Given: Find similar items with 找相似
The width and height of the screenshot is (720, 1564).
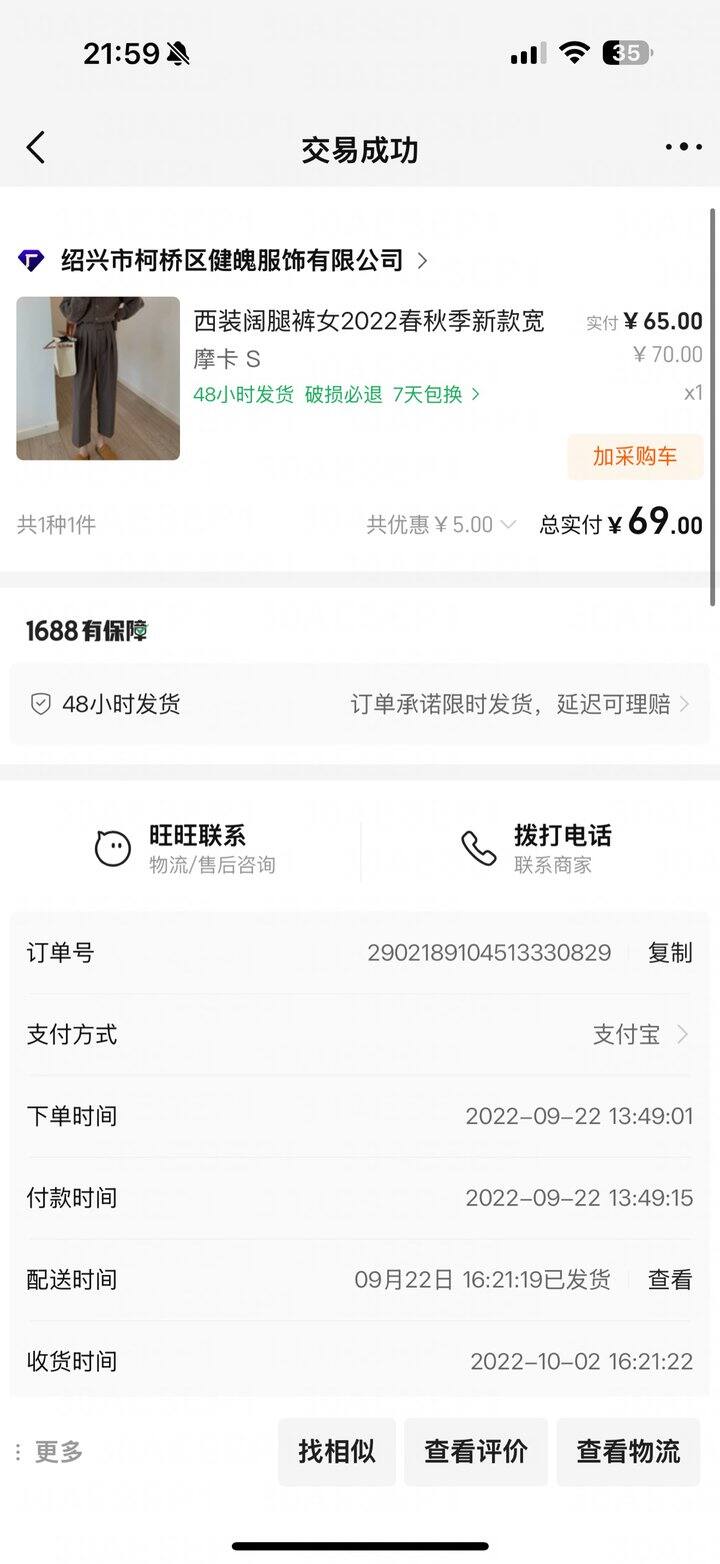Looking at the screenshot, I should tap(337, 1452).
